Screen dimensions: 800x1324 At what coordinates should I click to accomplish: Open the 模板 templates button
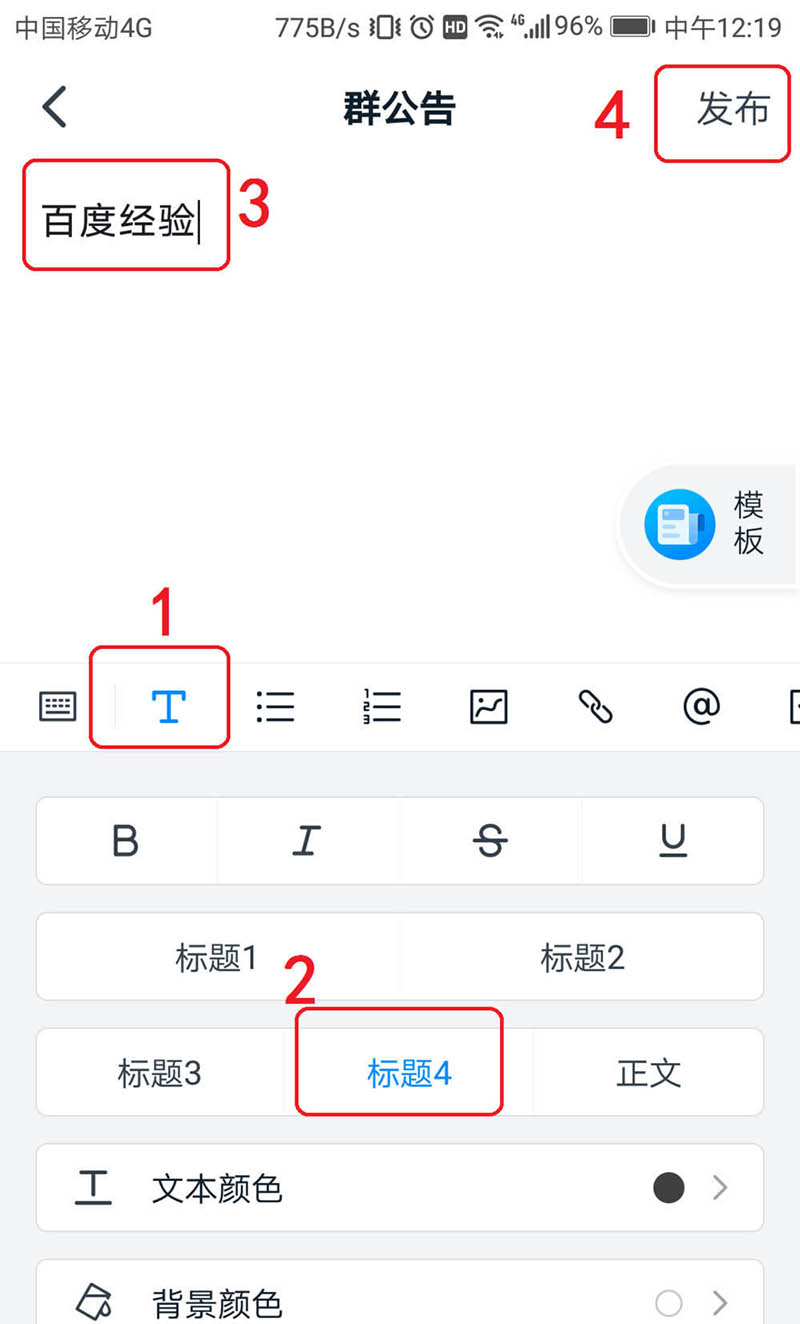click(x=705, y=524)
